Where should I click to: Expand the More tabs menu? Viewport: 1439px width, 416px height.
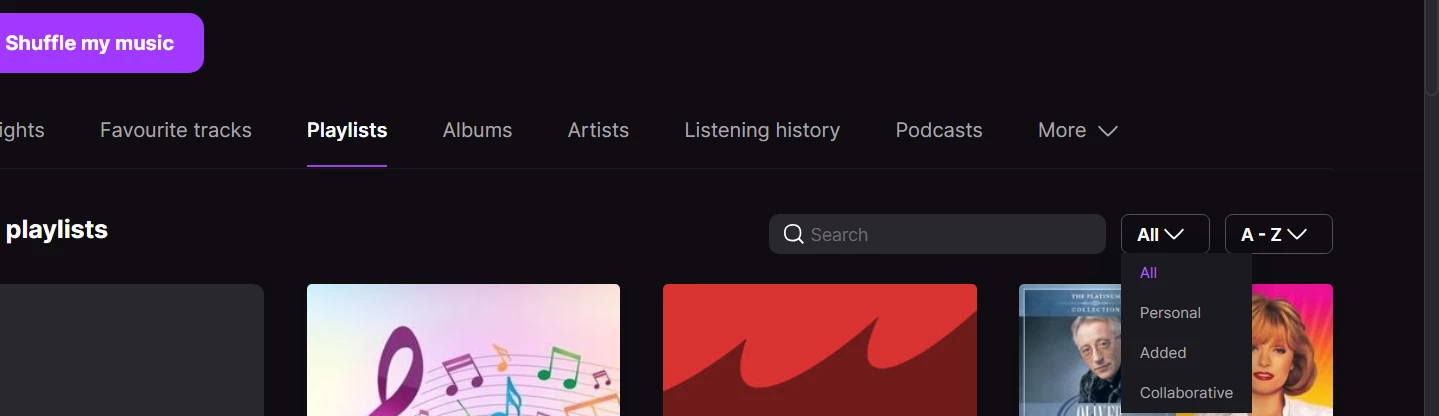tap(1077, 130)
